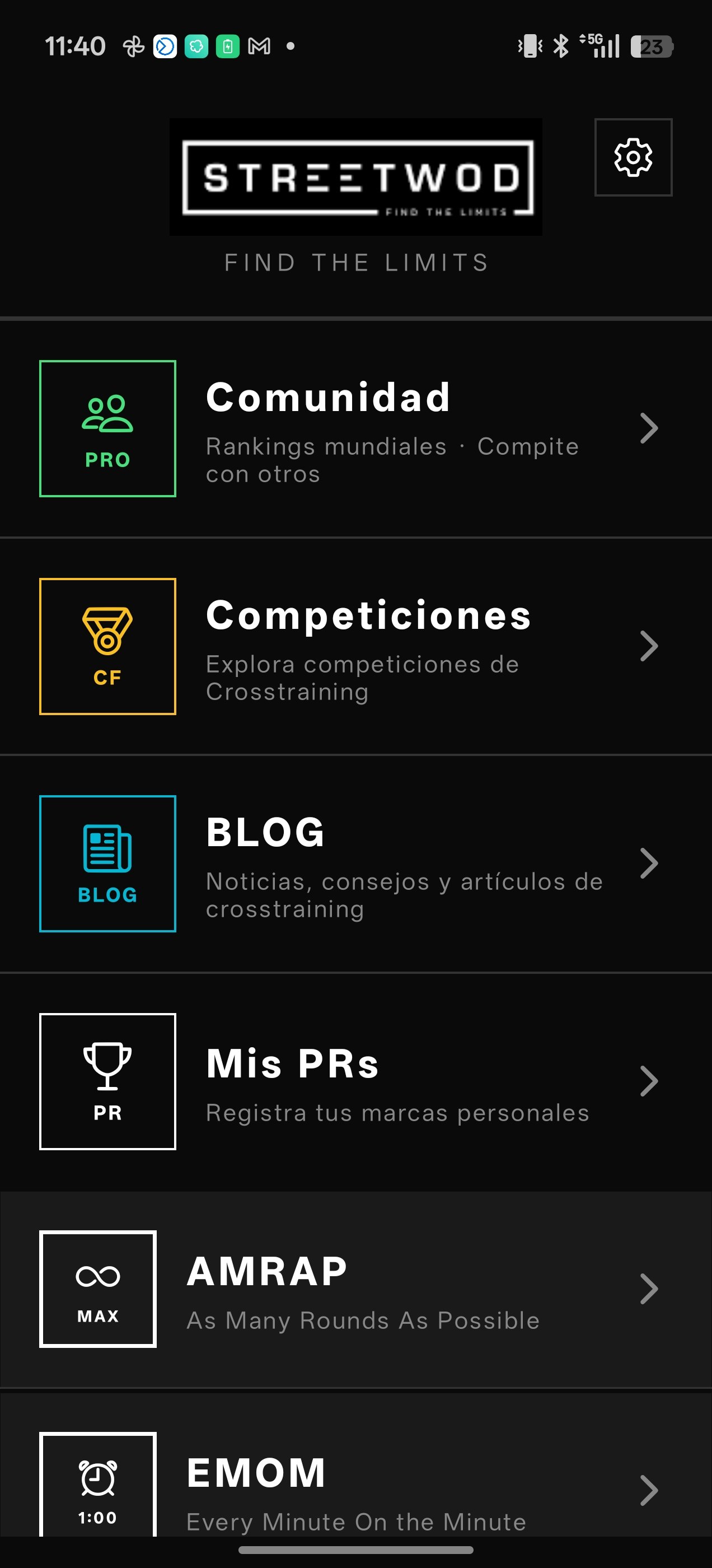Open Mis PRs via its chevron arrow
This screenshot has width=712, height=1568.
click(649, 1081)
